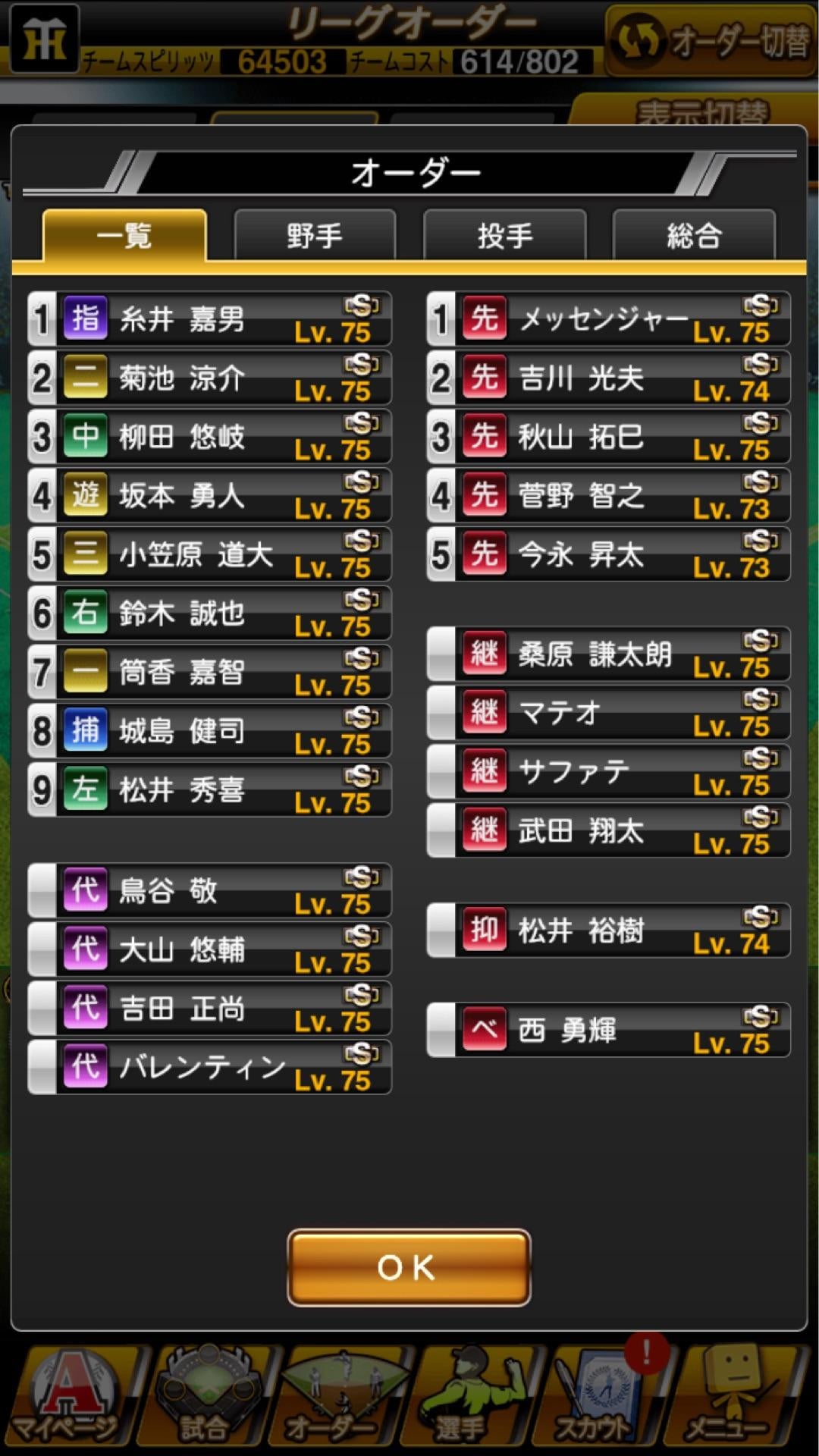Select batter 坂本 勇人

210,496
